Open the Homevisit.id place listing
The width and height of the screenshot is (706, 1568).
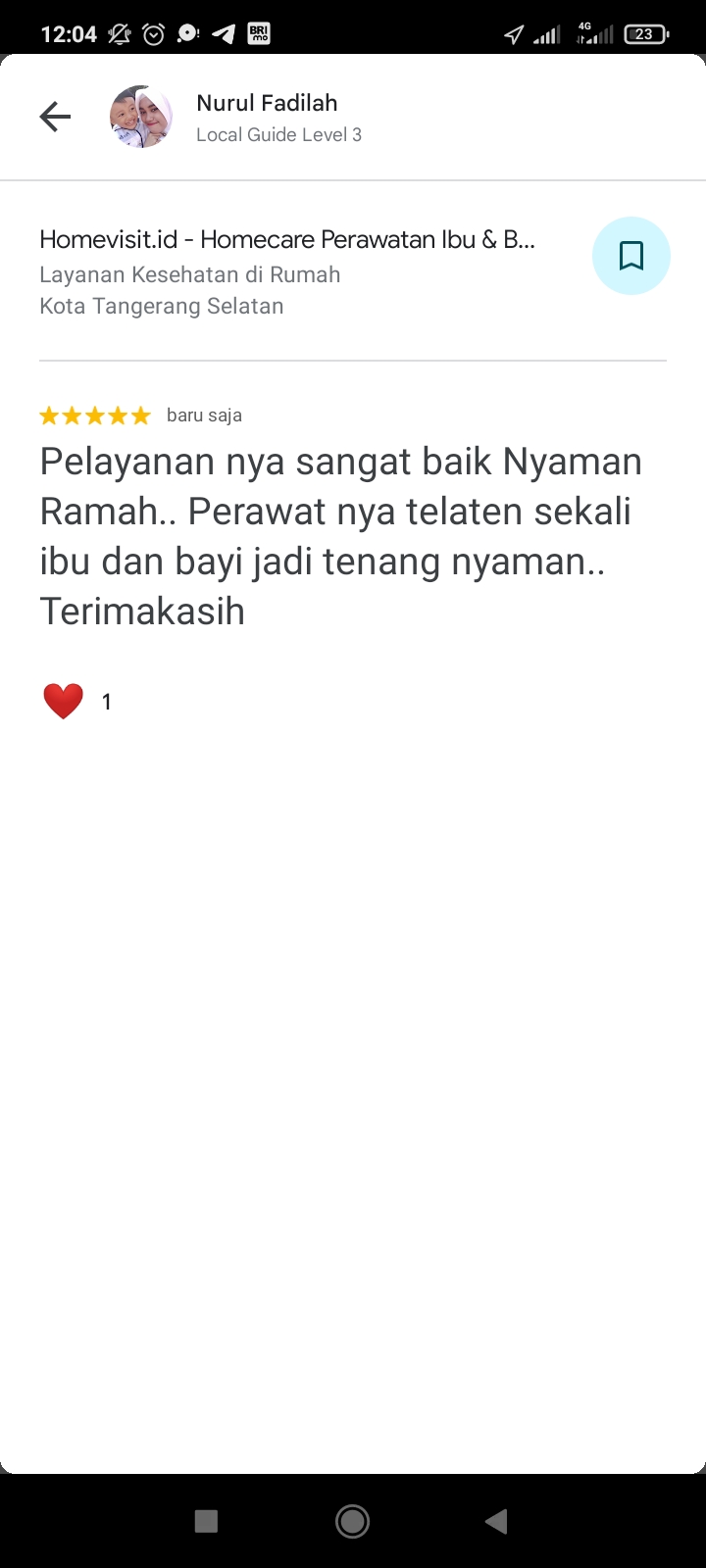(x=287, y=240)
